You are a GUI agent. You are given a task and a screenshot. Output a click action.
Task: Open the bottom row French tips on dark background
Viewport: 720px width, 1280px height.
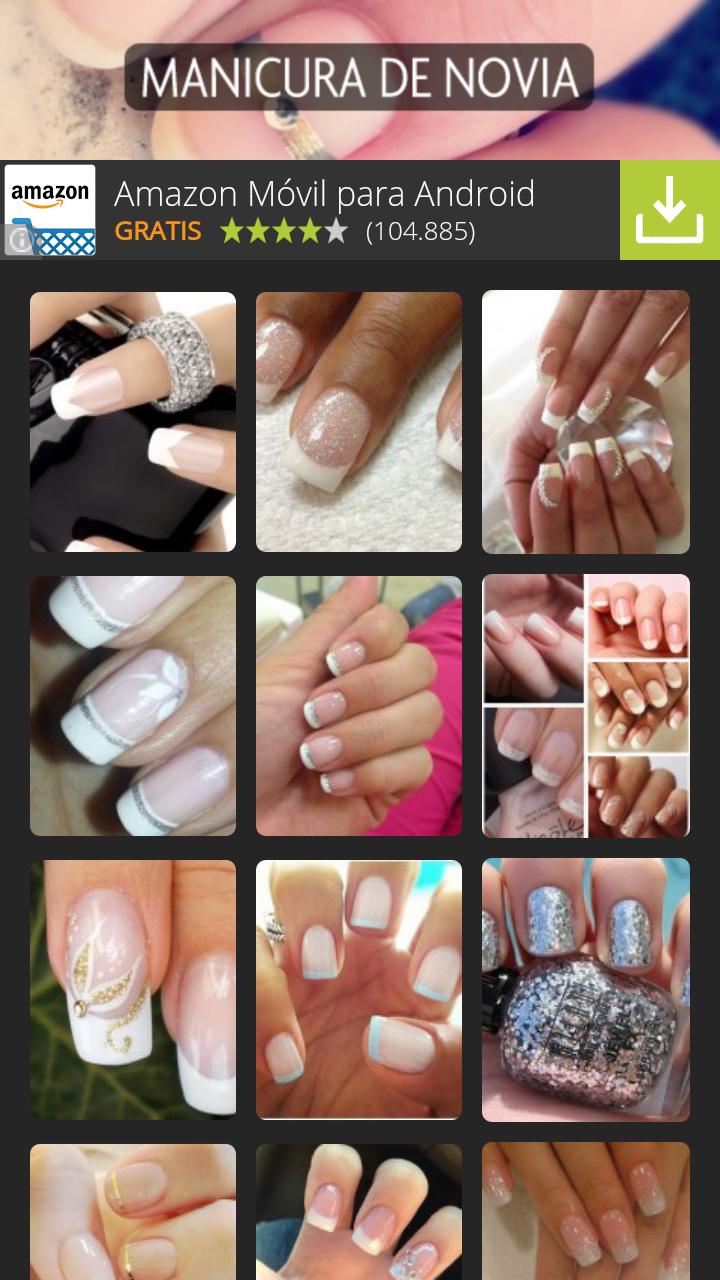359,1212
